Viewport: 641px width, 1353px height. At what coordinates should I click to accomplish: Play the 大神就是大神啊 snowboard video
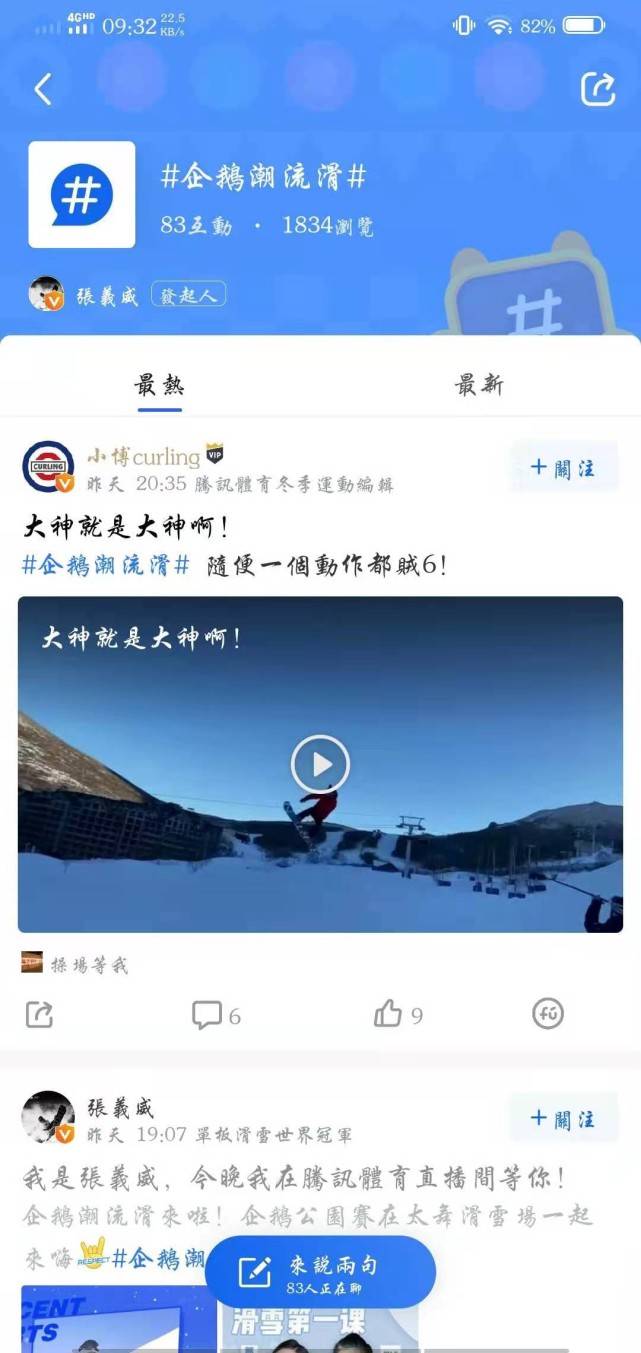coord(320,765)
